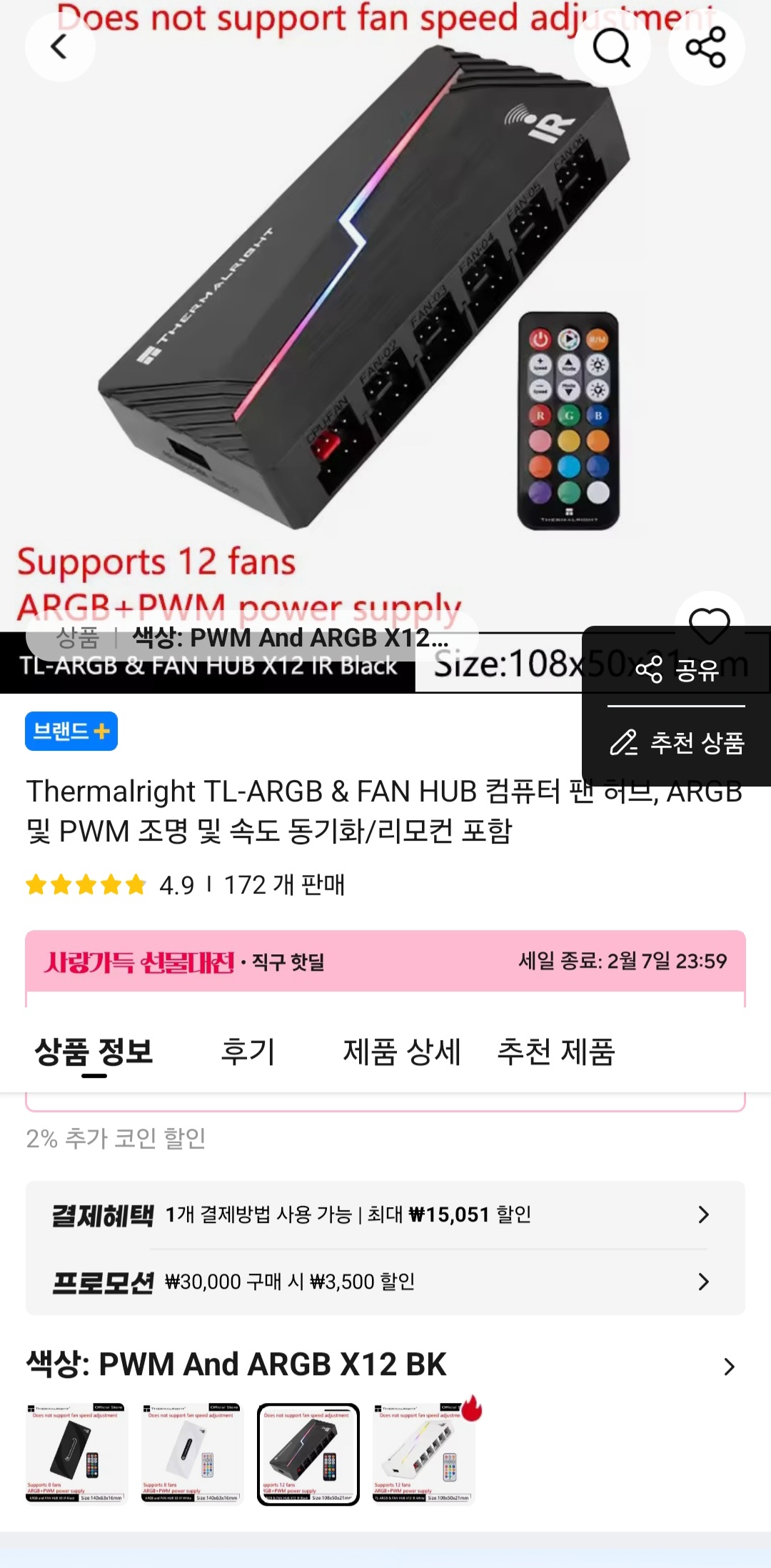Open 추천 상품 from the popup menu

pyautogui.click(x=677, y=743)
